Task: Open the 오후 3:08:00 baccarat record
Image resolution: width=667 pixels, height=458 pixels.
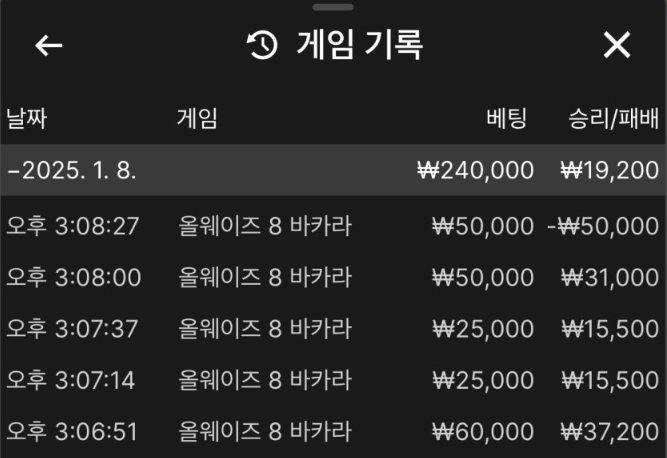Action: pyautogui.click(x=333, y=277)
